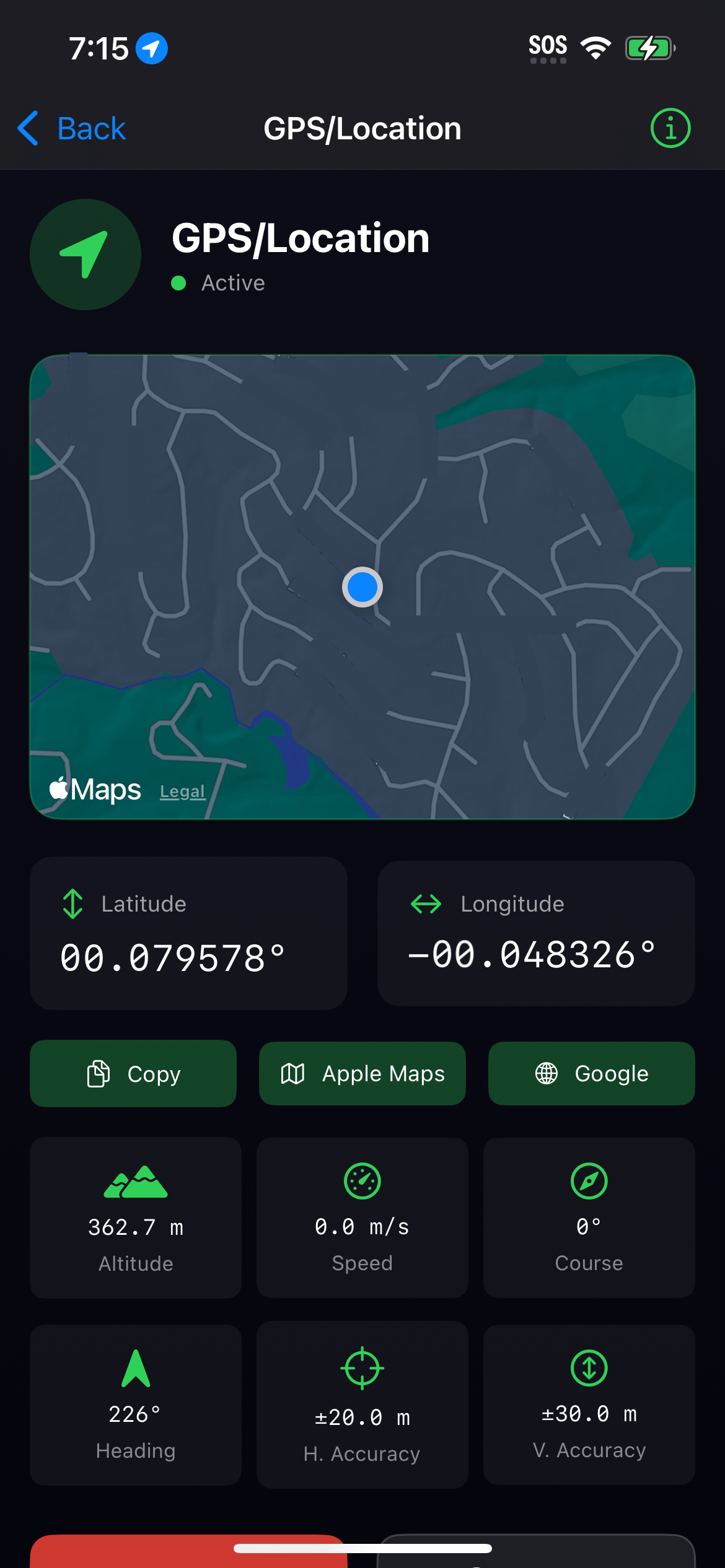725x1568 pixels.
Task: Select the compass icon above Course
Action: click(x=588, y=1180)
